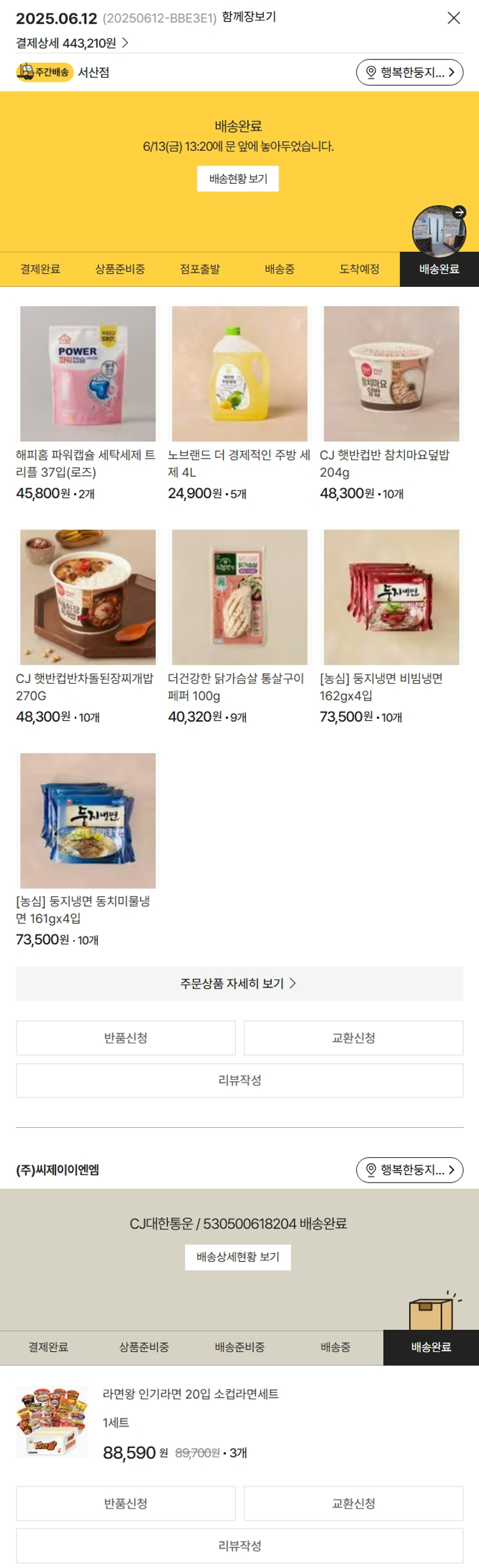Open 둥지냉면 동치미물냉면 product
Screen dimensions: 479x1568
(87, 820)
